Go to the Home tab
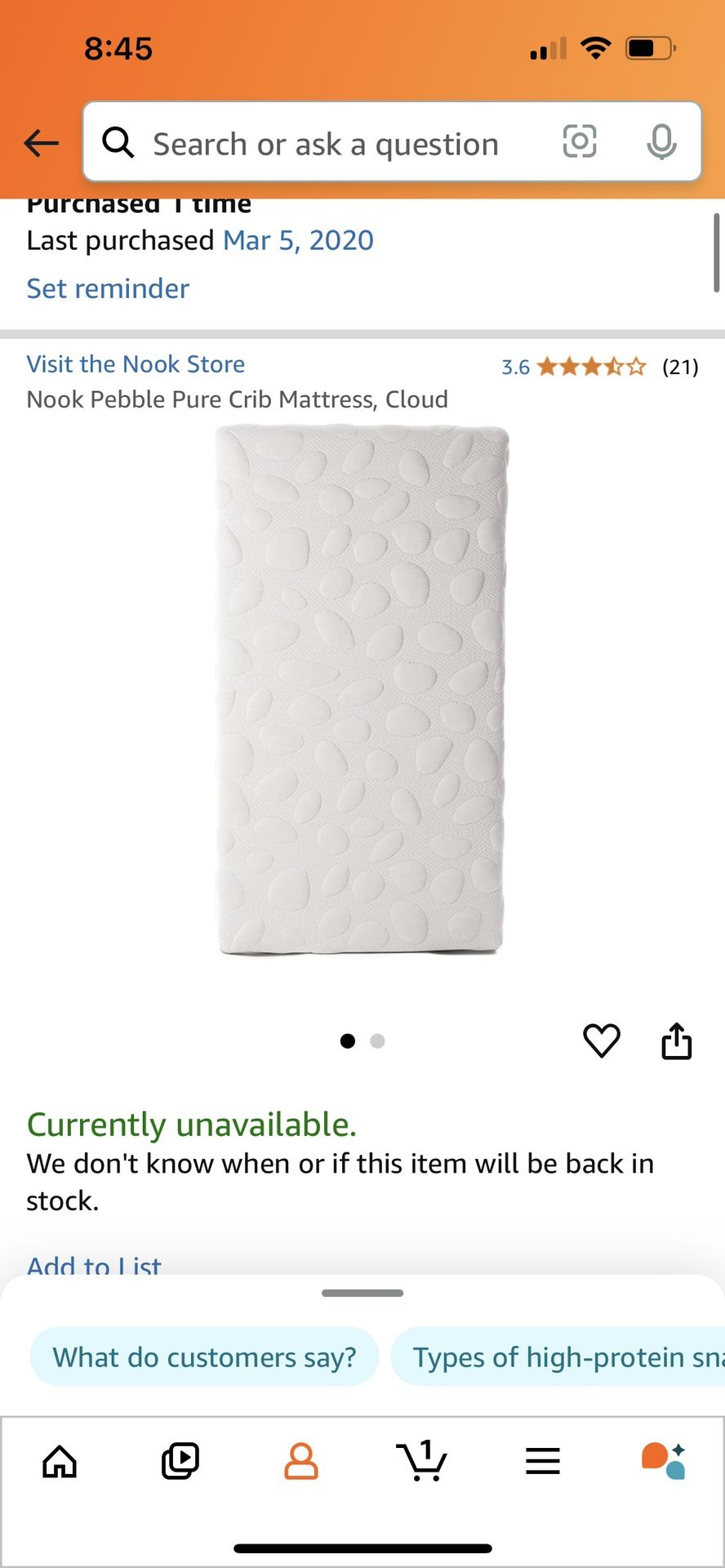The width and height of the screenshot is (725, 1568). tap(60, 1461)
